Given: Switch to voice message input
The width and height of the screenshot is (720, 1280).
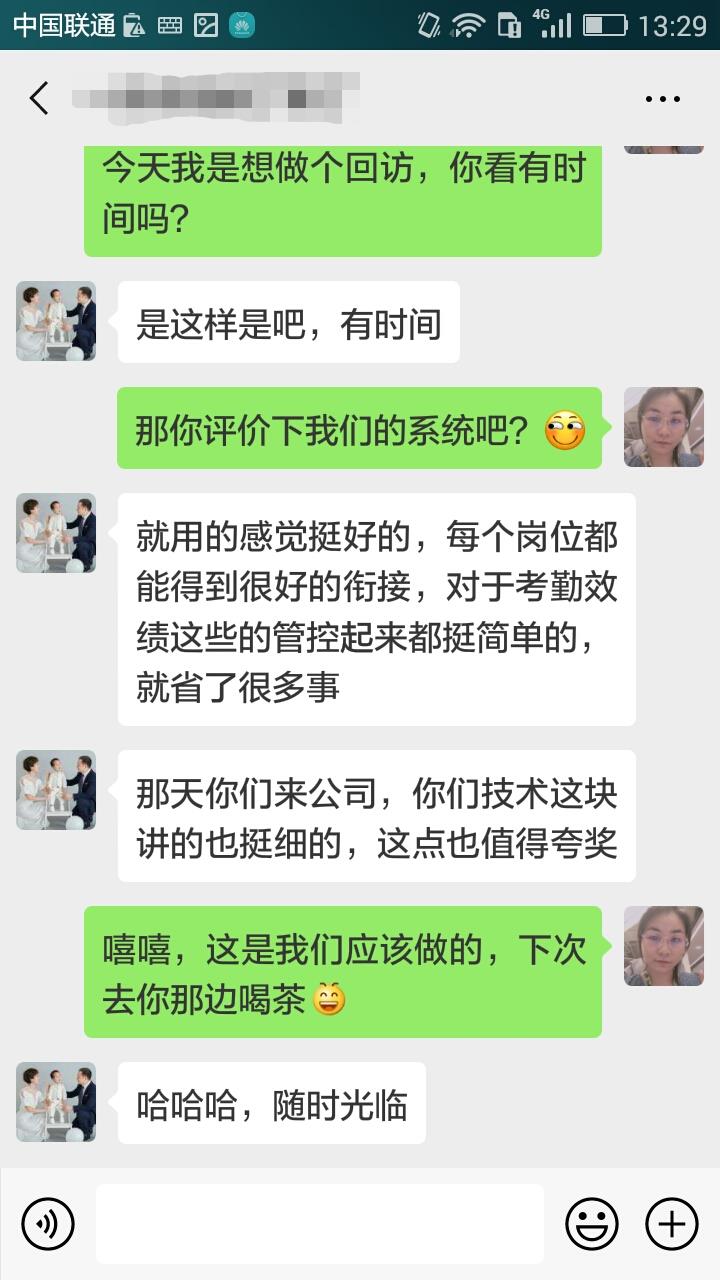Looking at the screenshot, I should click(x=48, y=1223).
